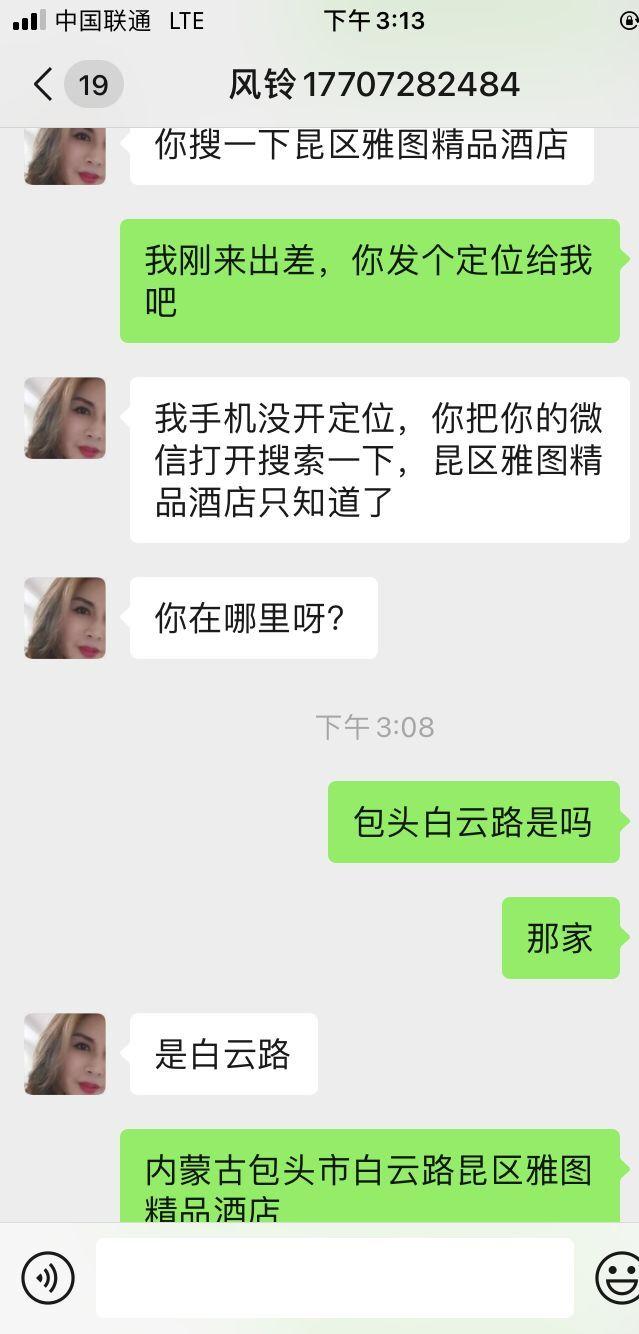Focus the message text field
Viewport: 639px width, 1334px height.
click(x=334, y=1277)
